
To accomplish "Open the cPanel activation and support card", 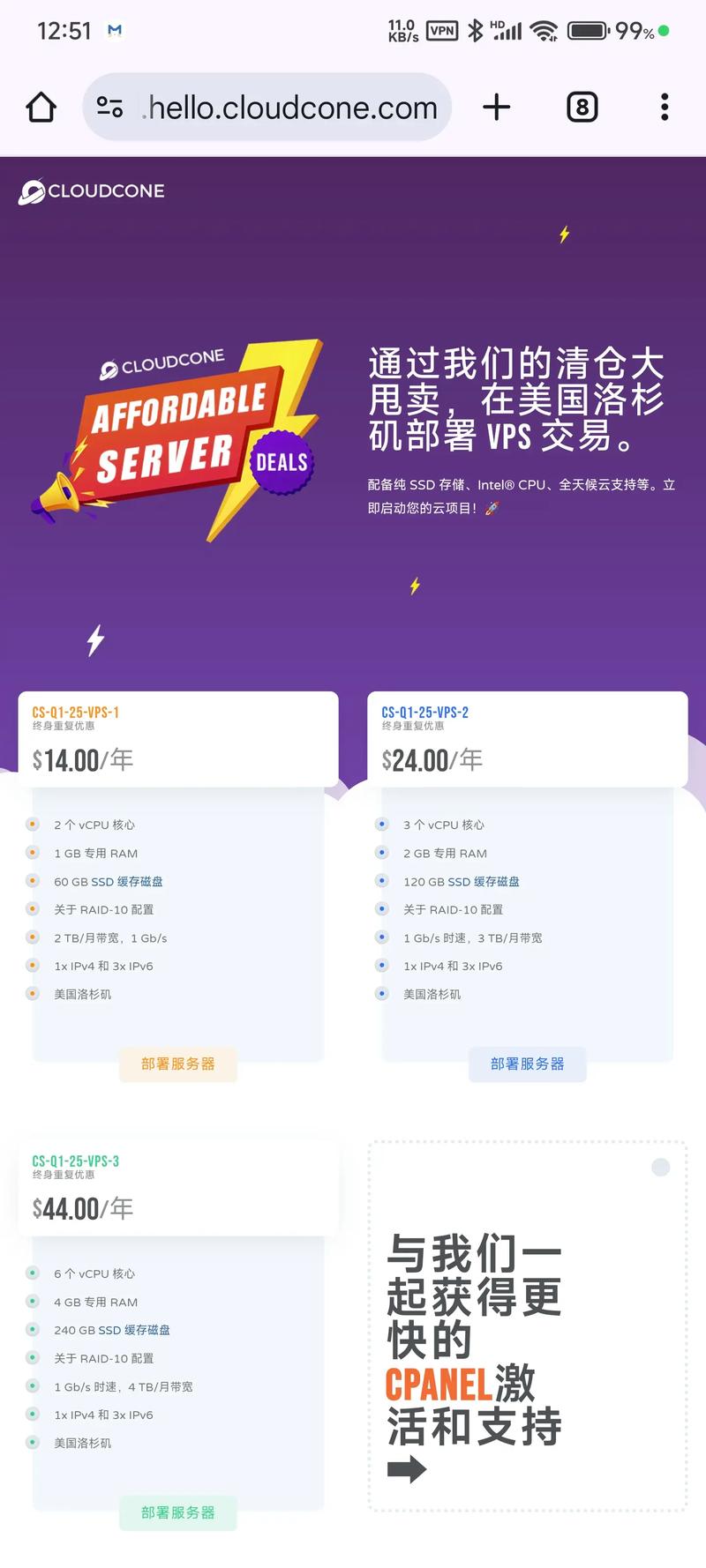I will point(528,1326).
